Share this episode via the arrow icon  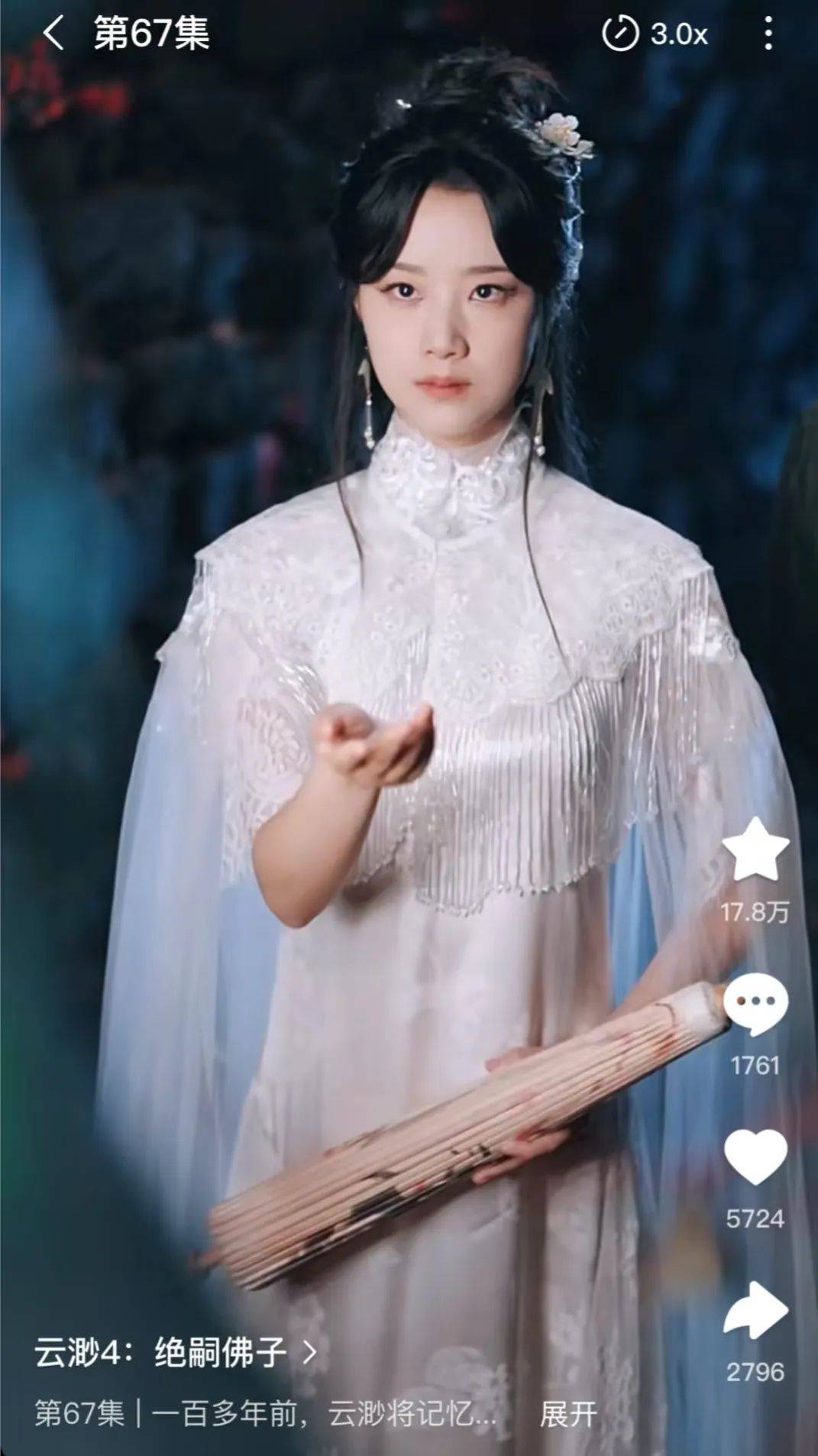click(755, 1311)
